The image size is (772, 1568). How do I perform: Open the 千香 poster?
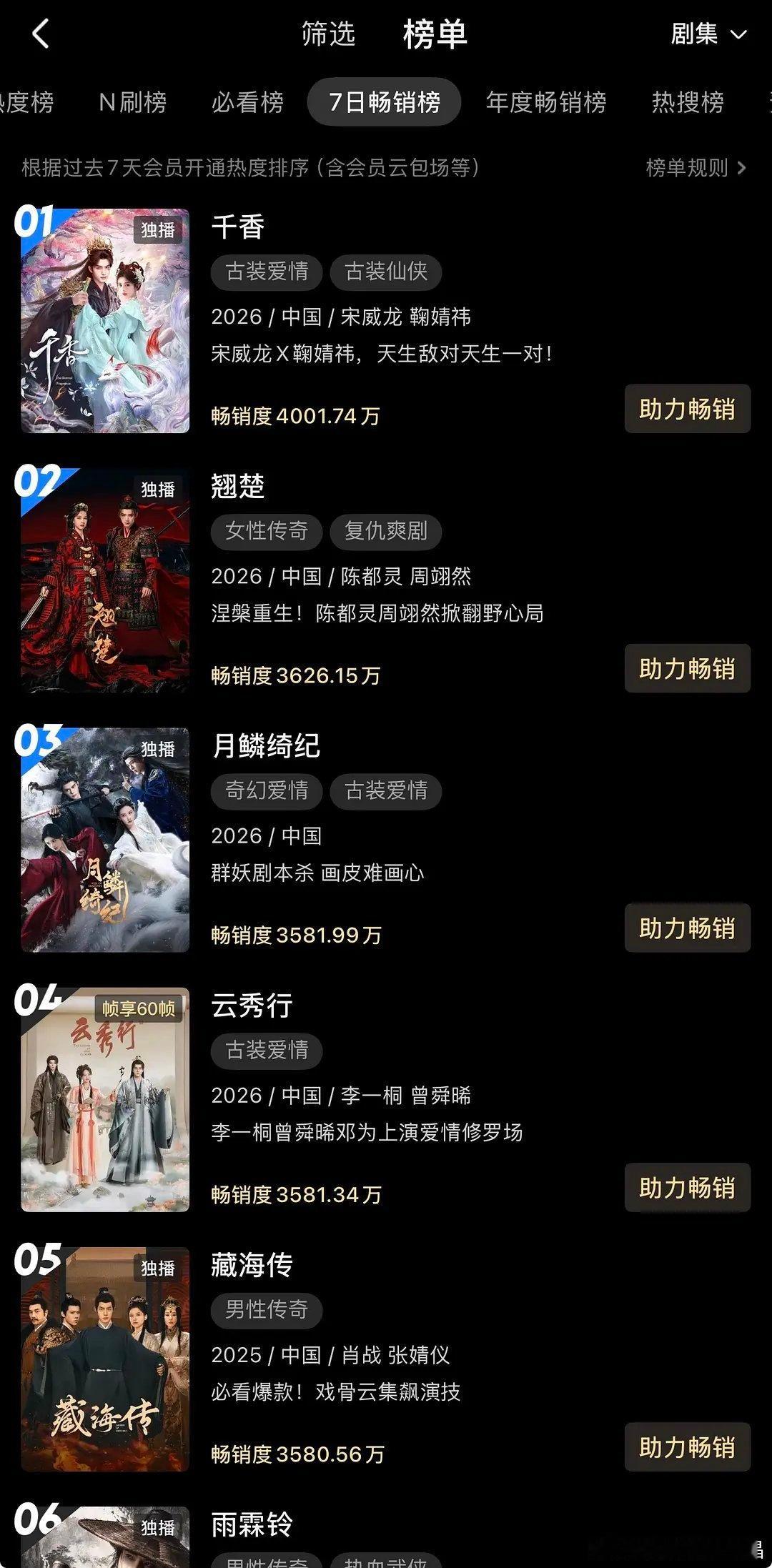105,321
